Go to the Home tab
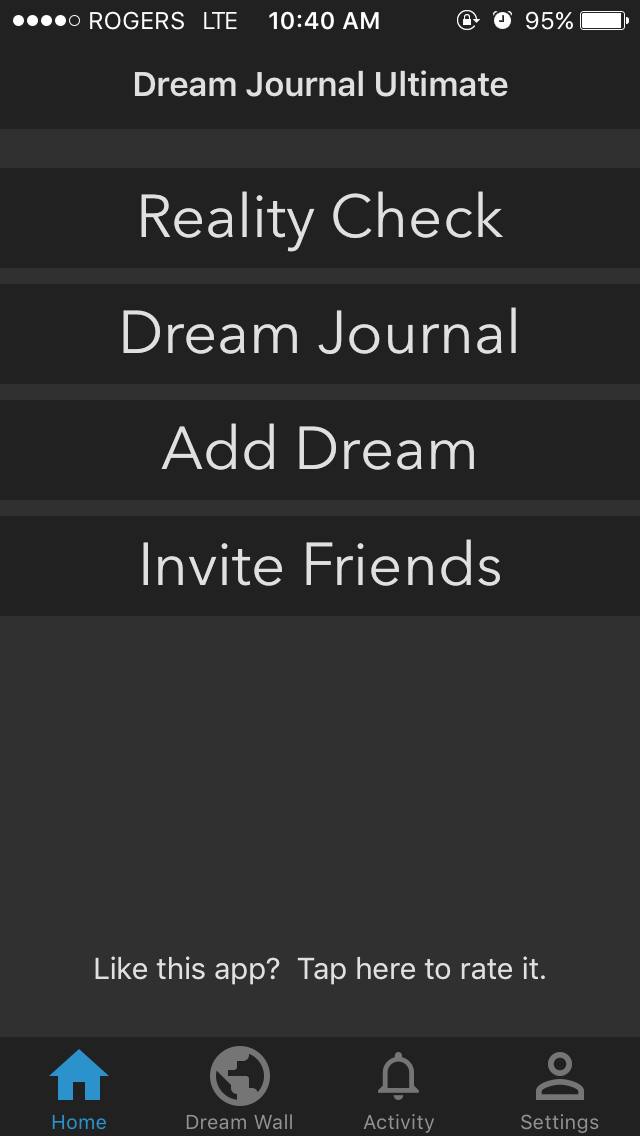 click(x=79, y=1088)
